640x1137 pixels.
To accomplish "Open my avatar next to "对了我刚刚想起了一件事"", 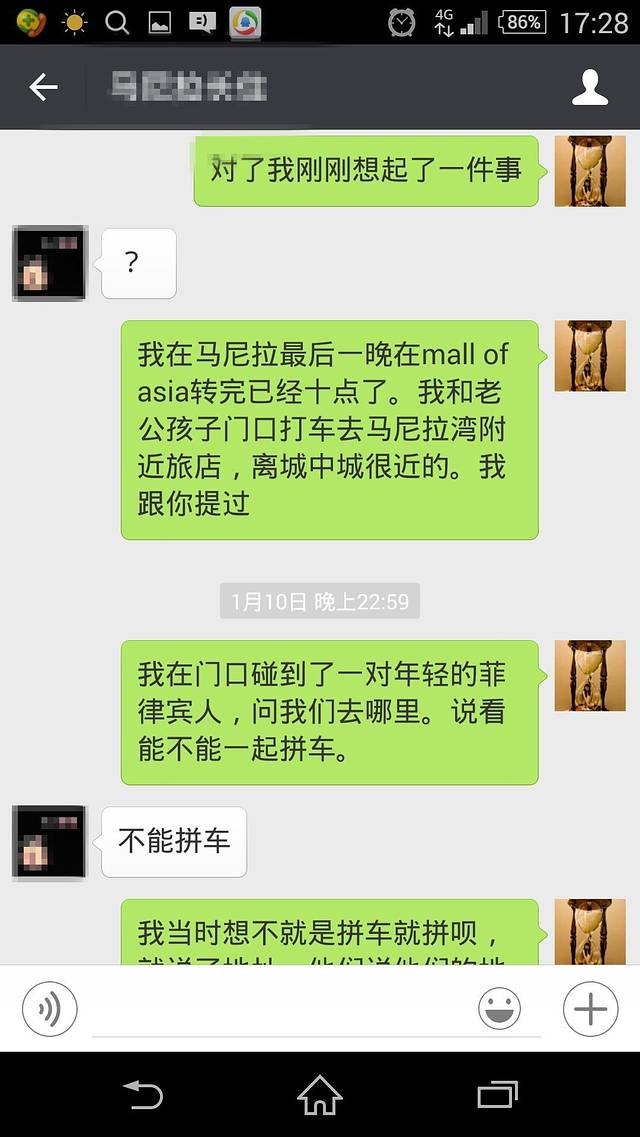I will [590, 170].
